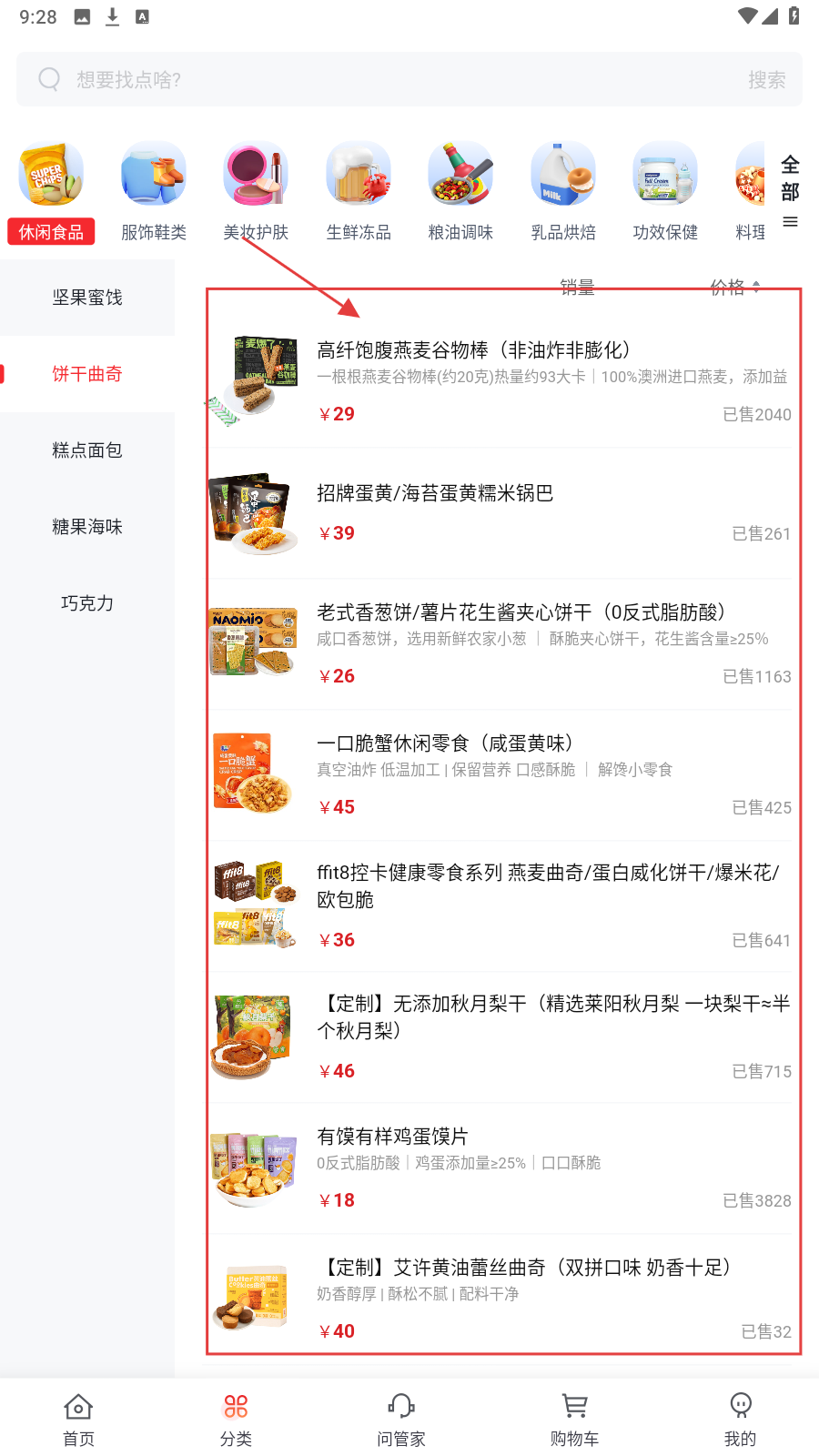The width and height of the screenshot is (819, 1456).
Task: Open 一口脆蟹休闲零食 product
Action: pyautogui.click(x=444, y=744)
